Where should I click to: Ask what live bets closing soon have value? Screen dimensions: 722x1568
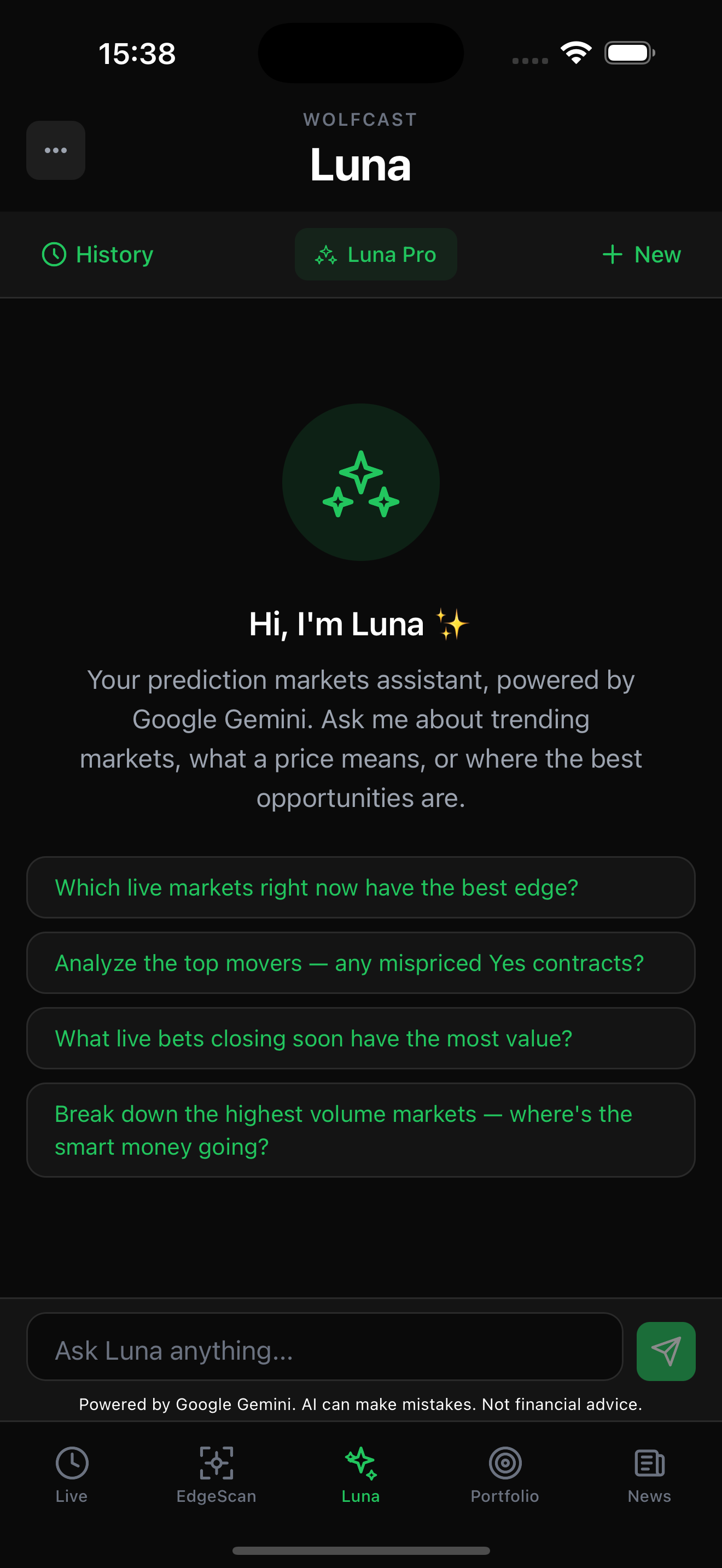[360, 1038]
